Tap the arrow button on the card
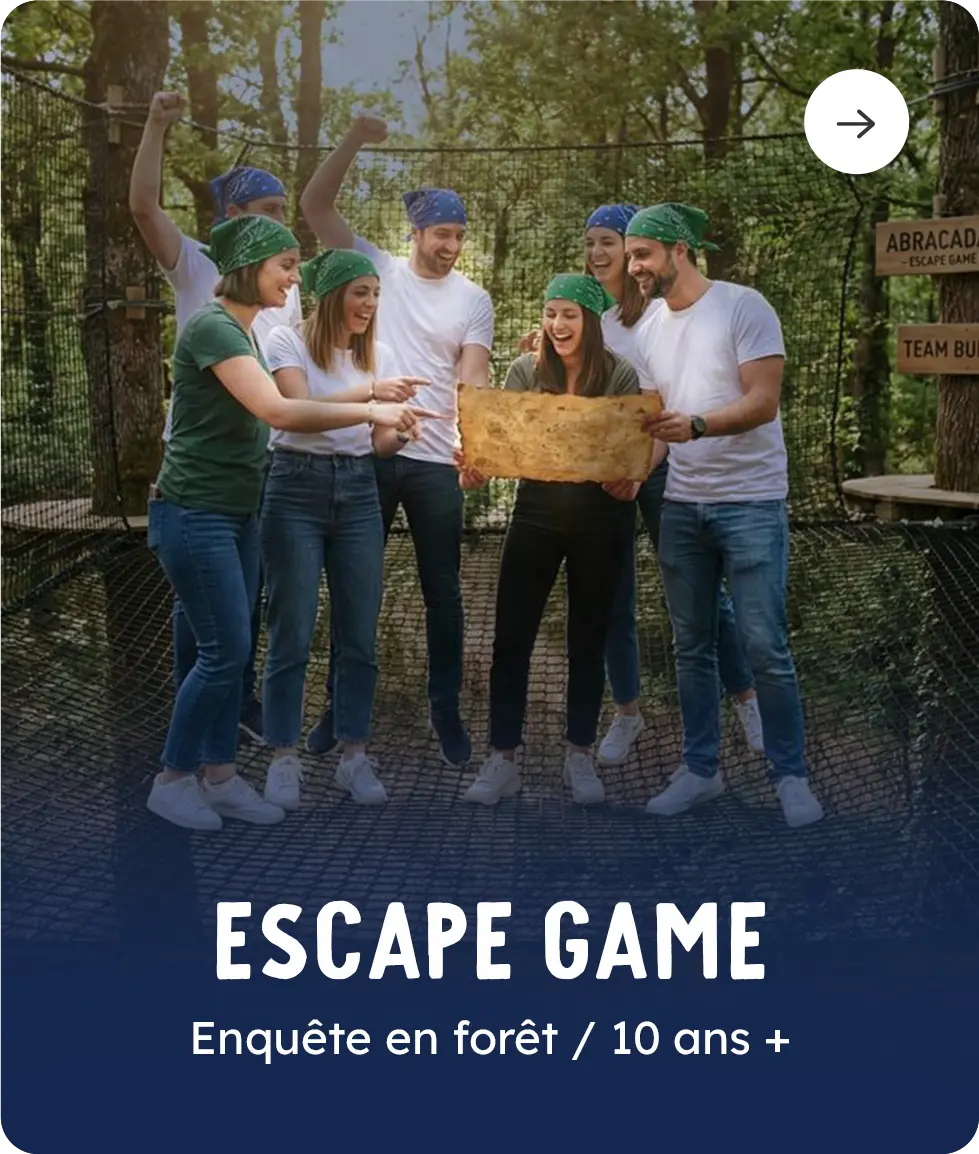The width and height of the screenshot is (979, 1154). 856,122
